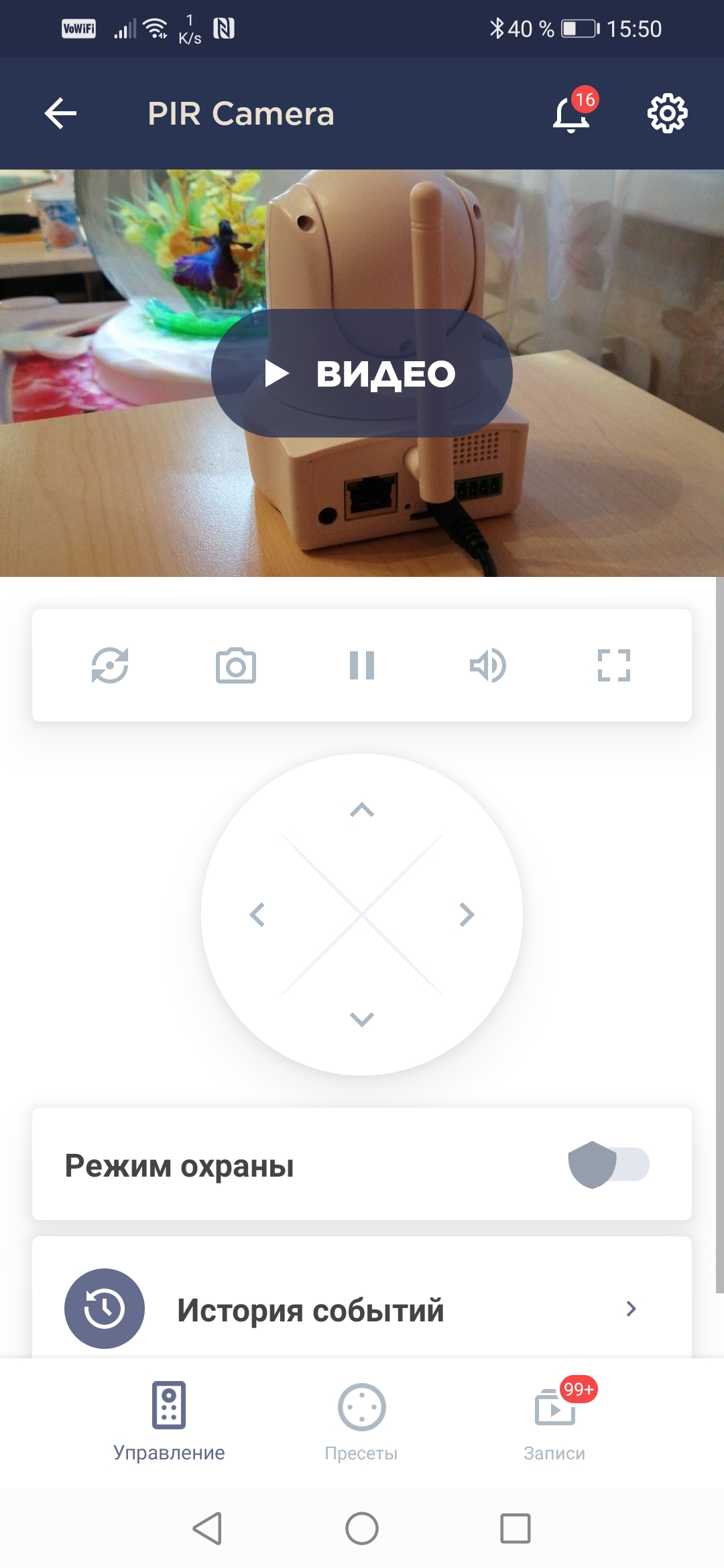Open the notifications bell with 16 alerts
Viewport: 724px width, 1568px height.
[571, 113]
